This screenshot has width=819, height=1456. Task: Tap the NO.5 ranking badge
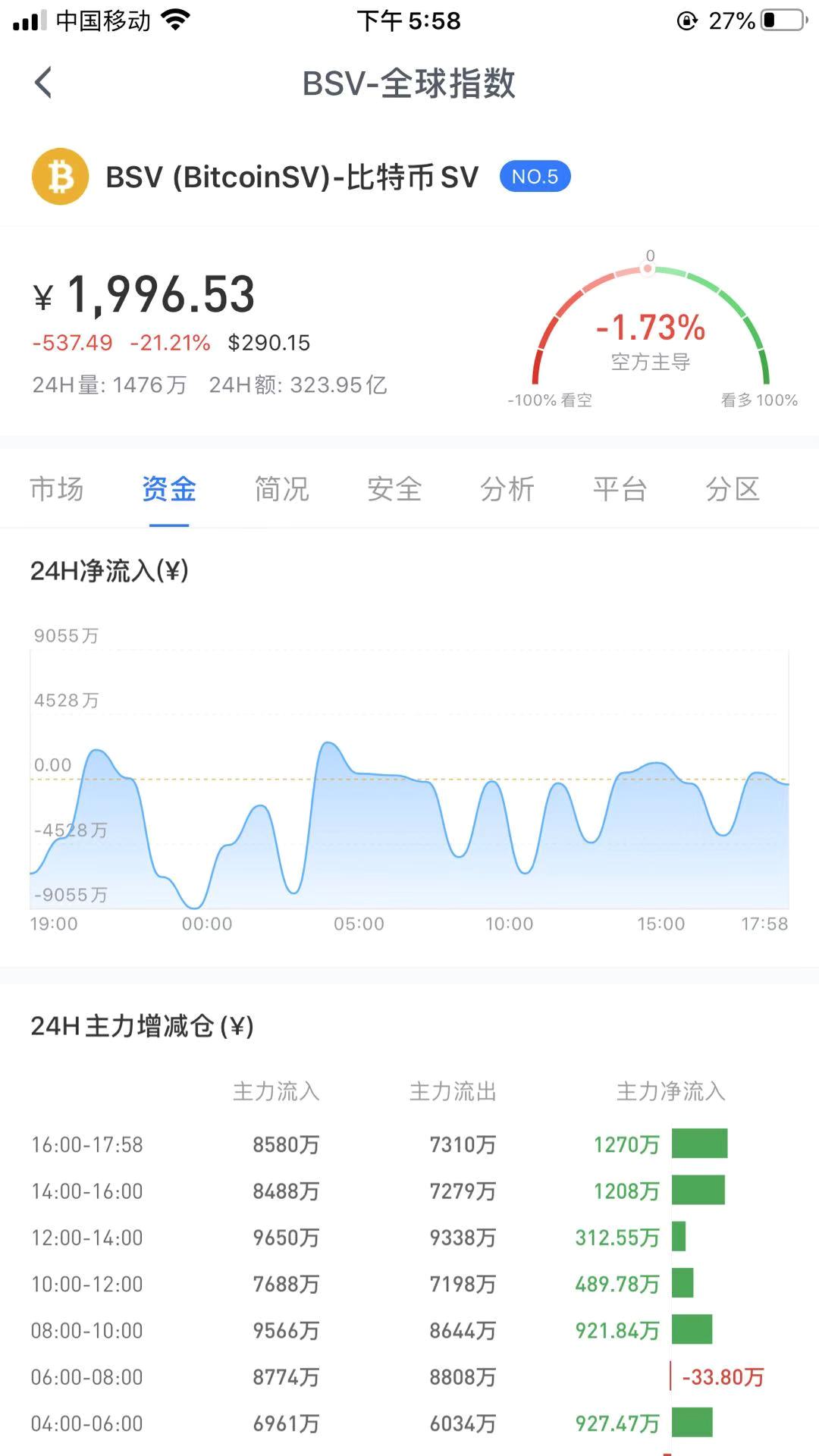coord(535,177)
